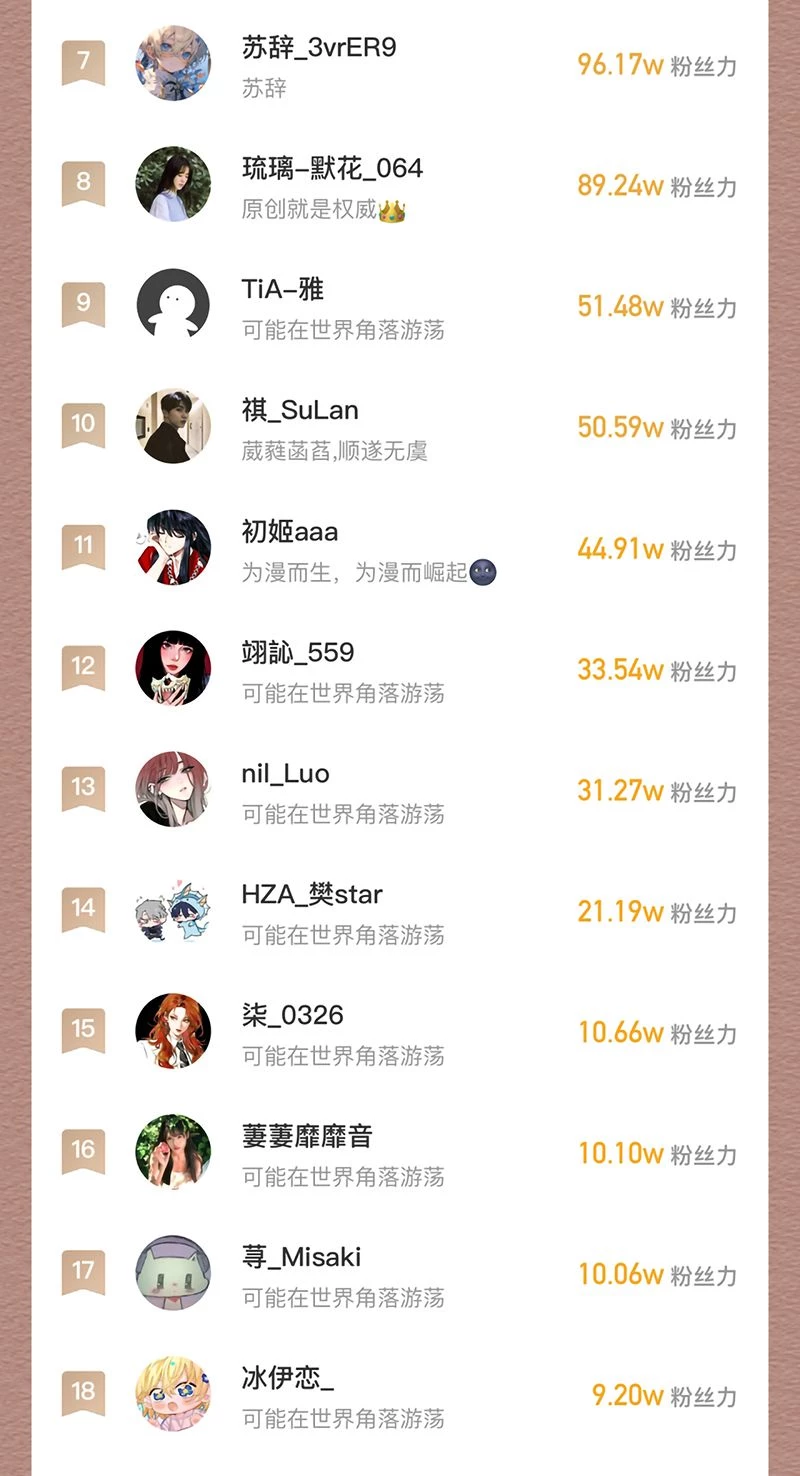Open 翊訟_559's profile name
The image size is (800, 1476).
297,652
